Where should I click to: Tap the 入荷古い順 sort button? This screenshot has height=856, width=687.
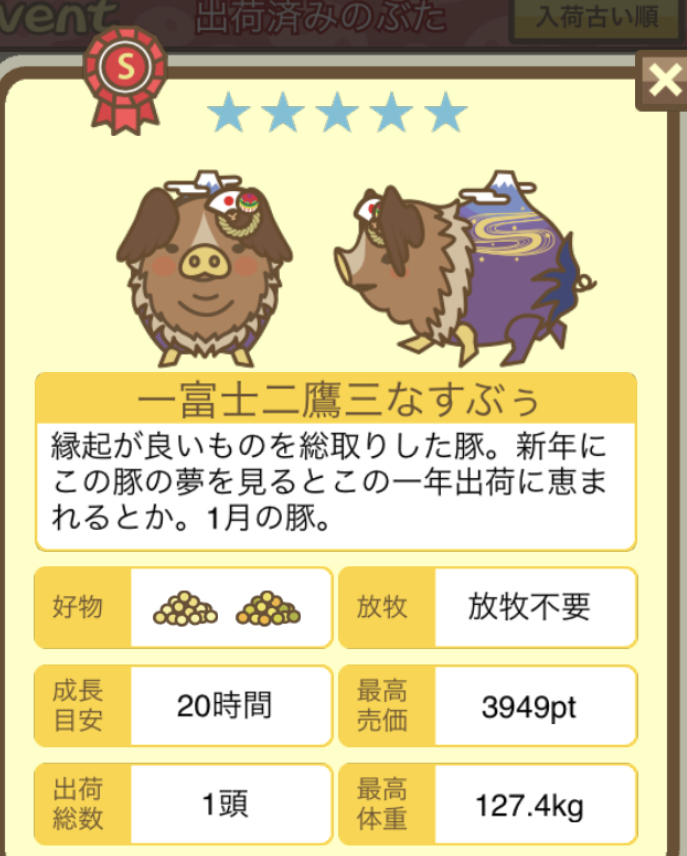point(596,18)
